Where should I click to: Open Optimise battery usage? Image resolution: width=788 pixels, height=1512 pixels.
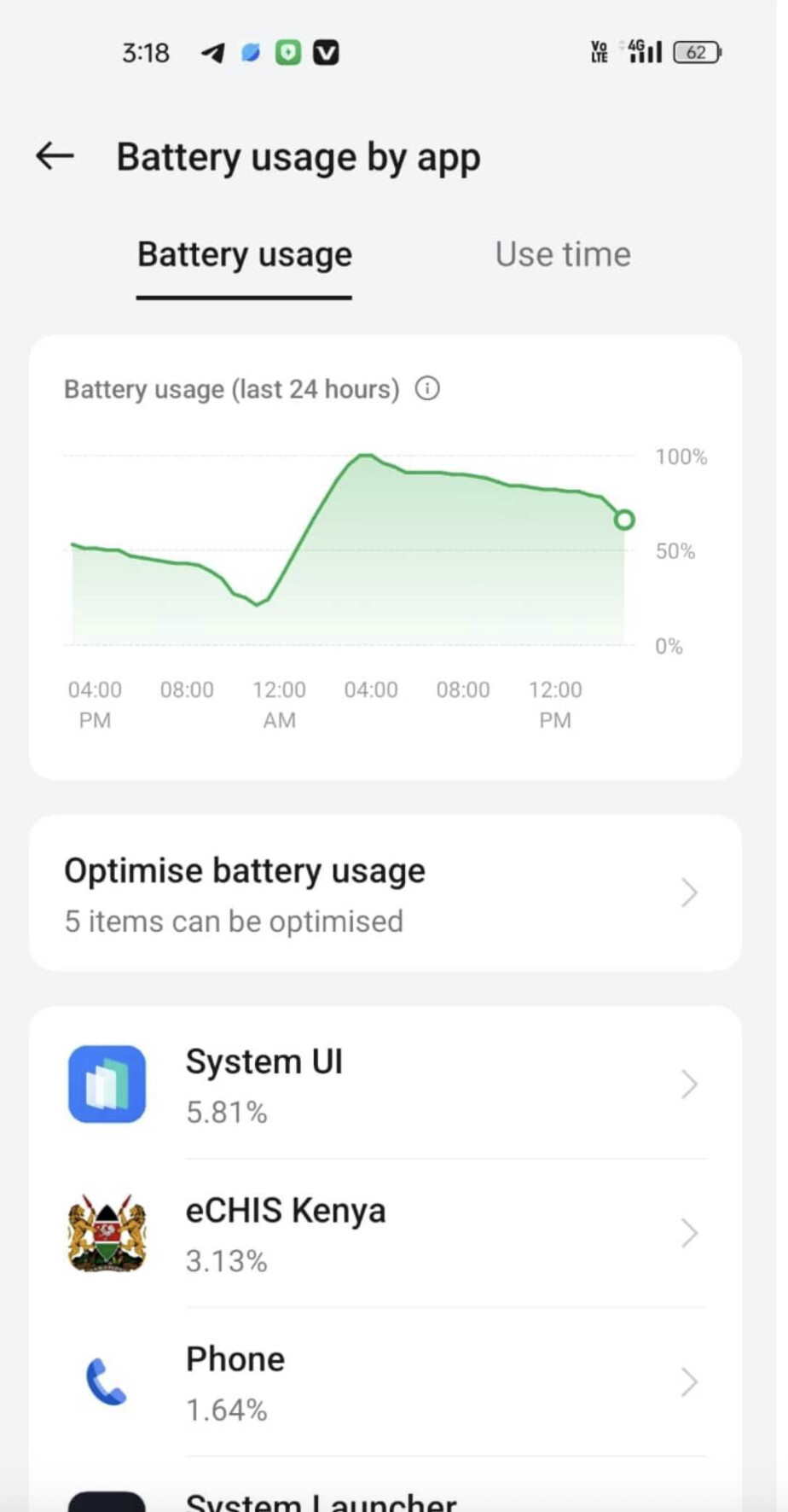point(385,893)
